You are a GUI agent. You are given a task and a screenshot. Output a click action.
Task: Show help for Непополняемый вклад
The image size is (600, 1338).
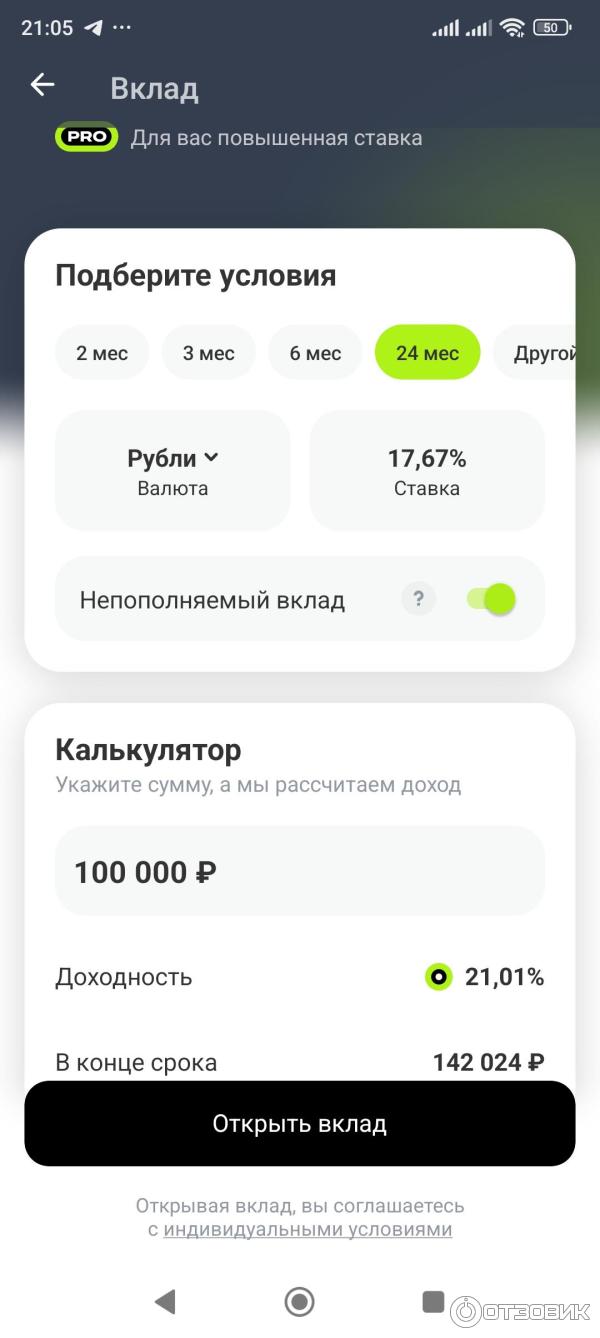tap(419, 600)
